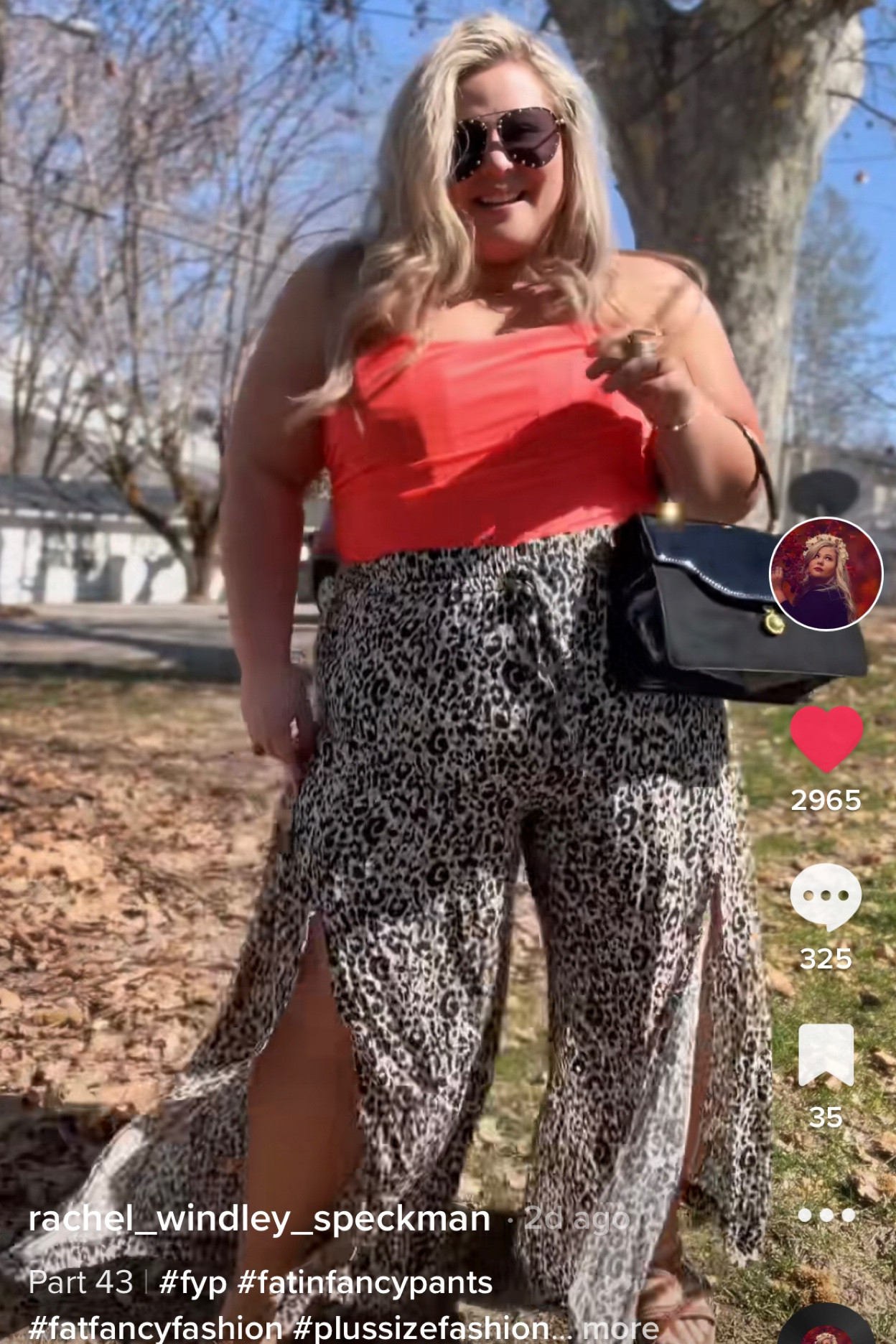Open the comments on this video
The height and width of the screenshot is (1344, 896).
point(826,897)
